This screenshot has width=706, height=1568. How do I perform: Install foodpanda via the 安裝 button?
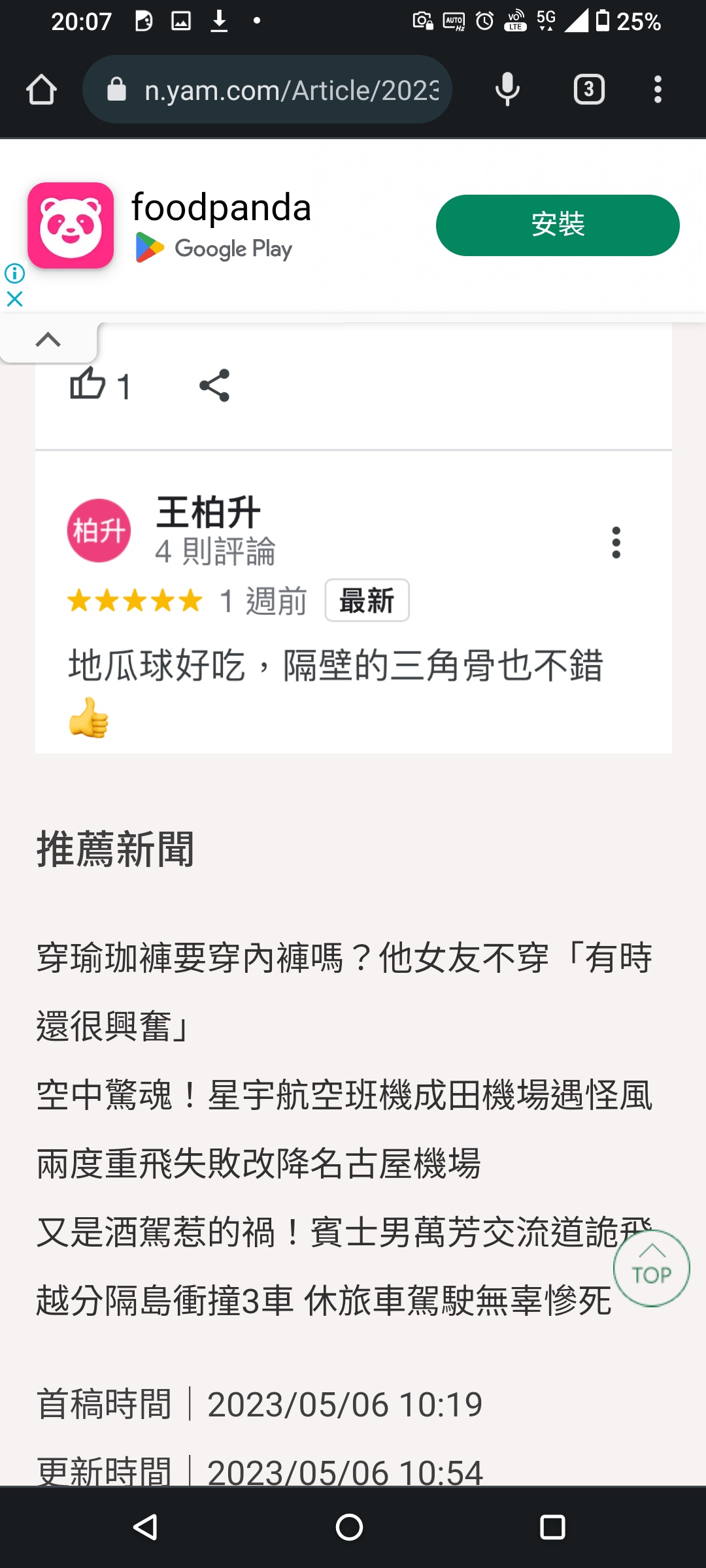(557, 225)
